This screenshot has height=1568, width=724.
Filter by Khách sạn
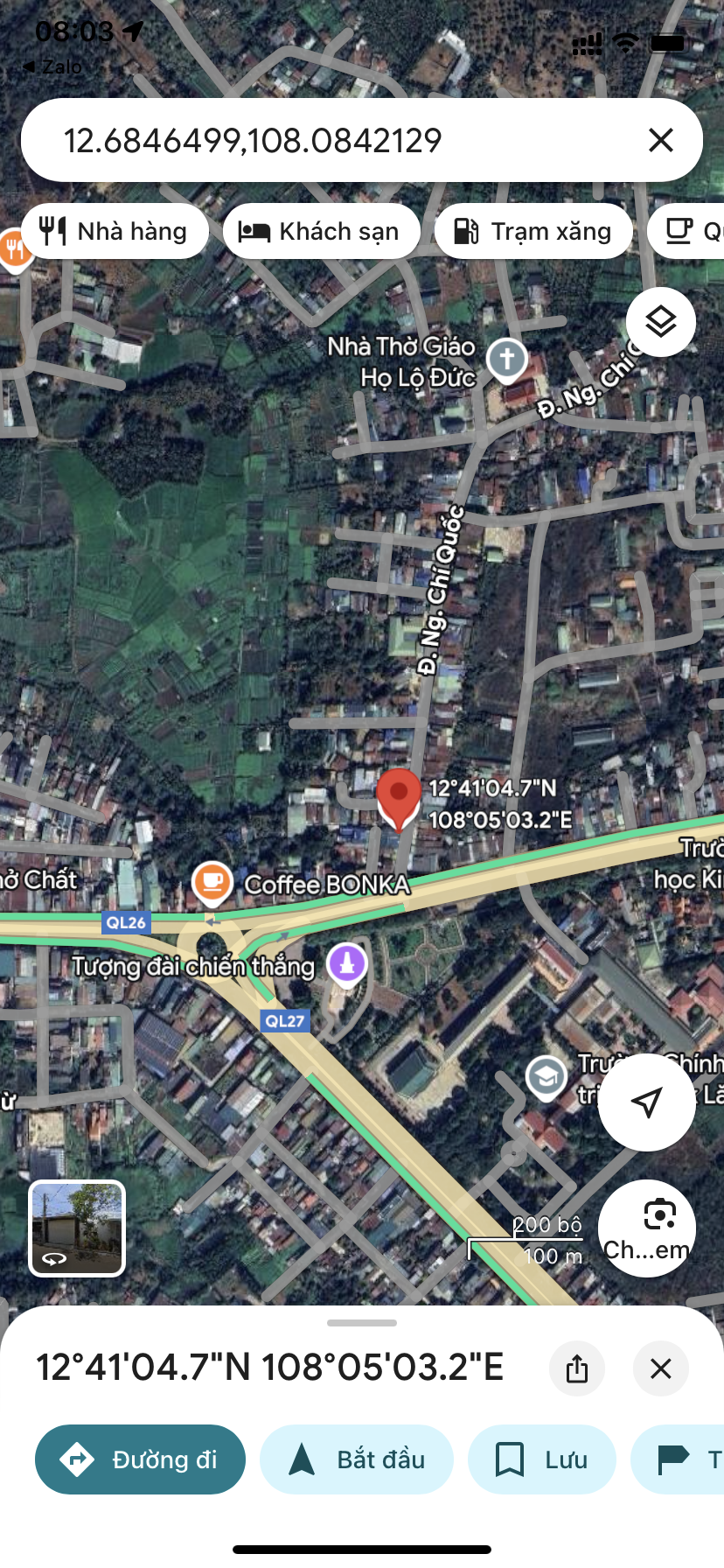321,231
